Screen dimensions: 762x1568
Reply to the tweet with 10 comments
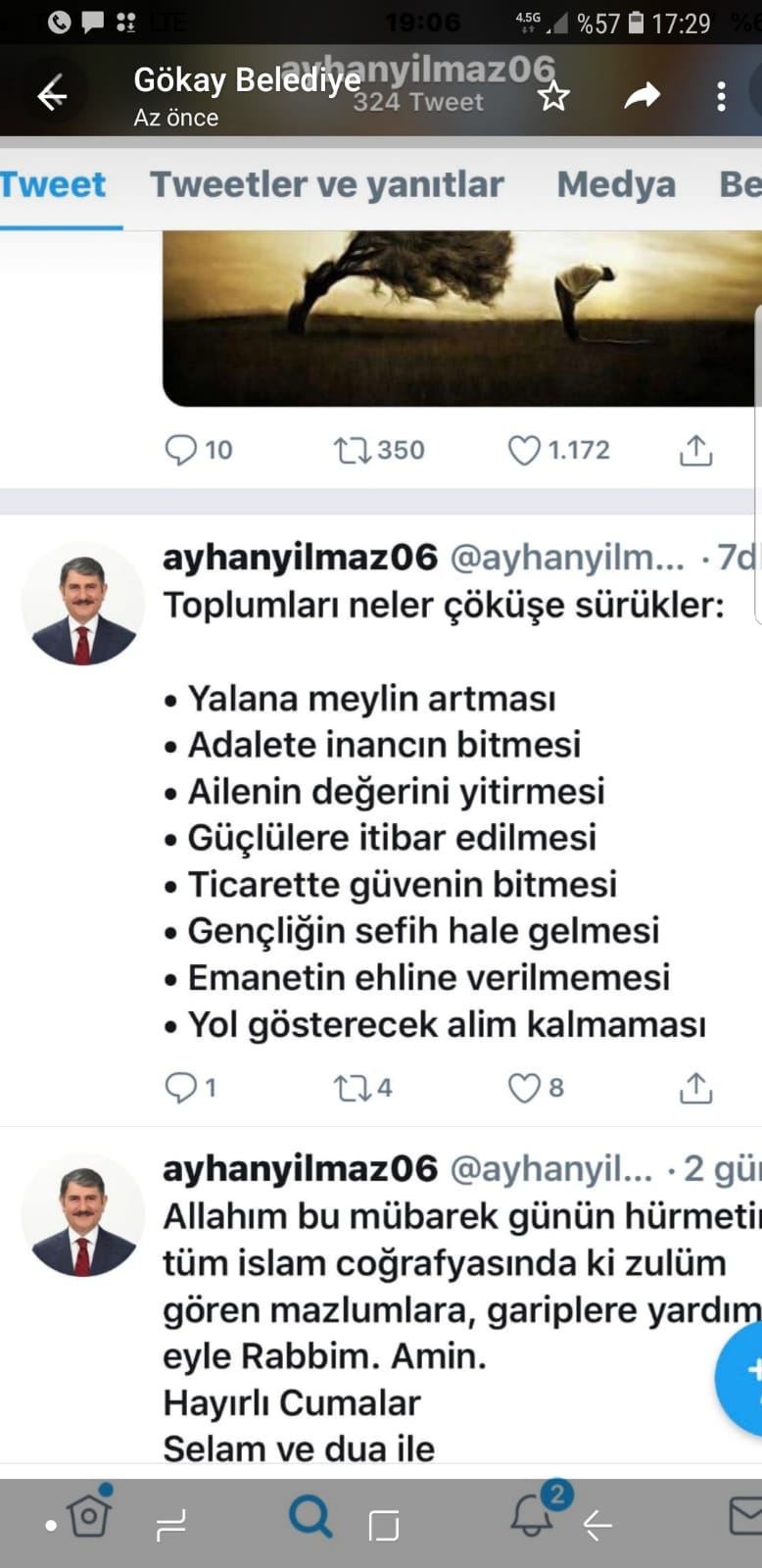click(x=182, y=450)
